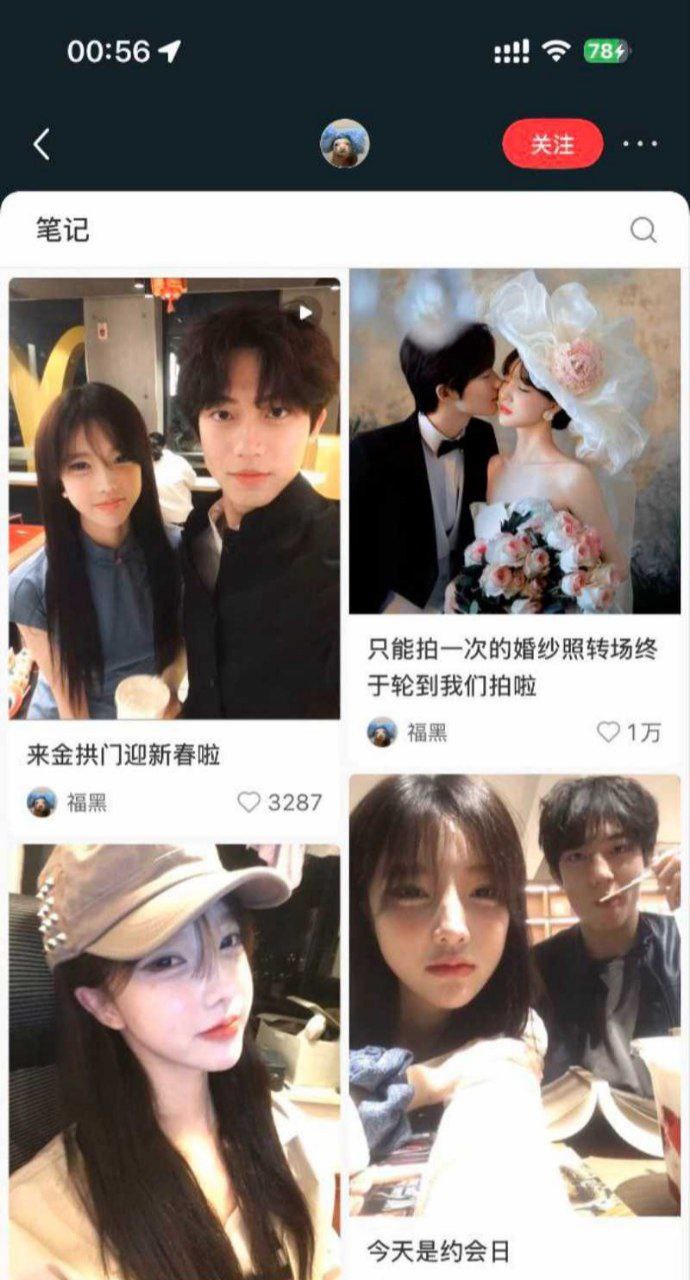Open the wedding photo note 只能拍一次的婚纱照

coord(515,441)
